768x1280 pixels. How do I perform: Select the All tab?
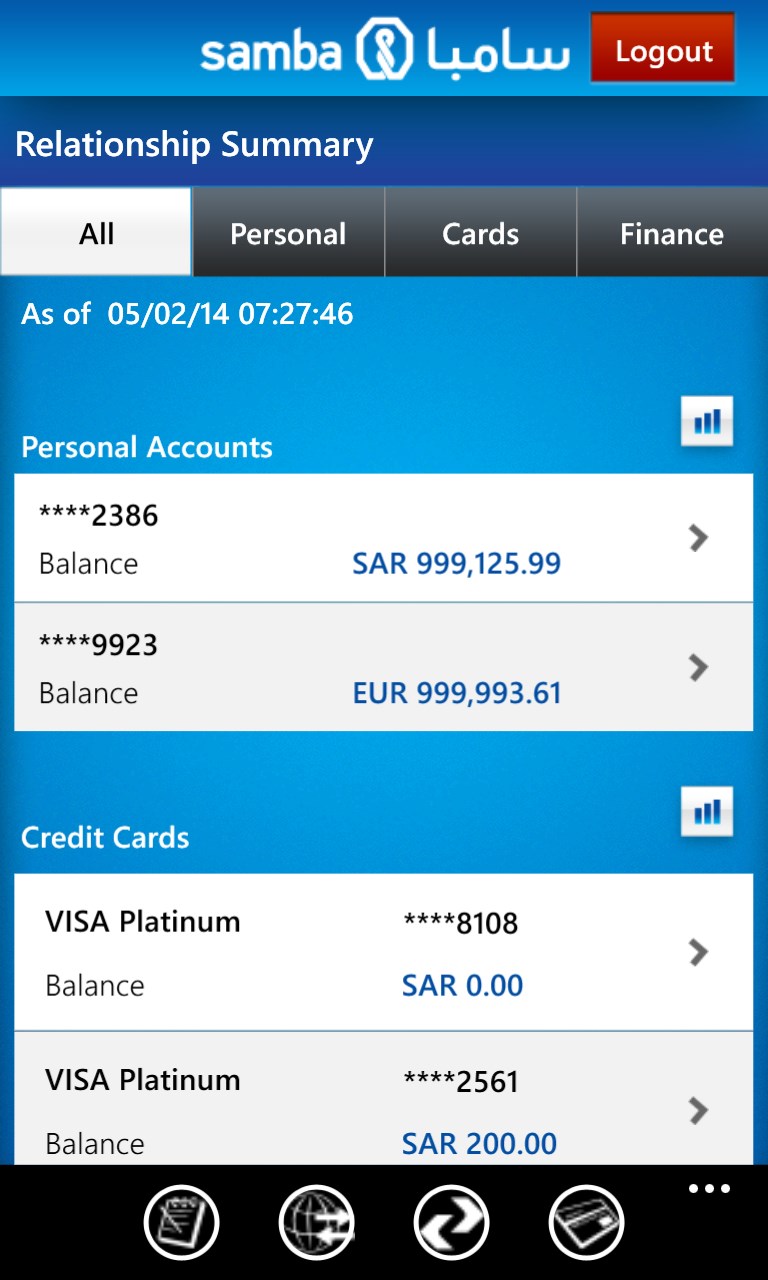96,233
